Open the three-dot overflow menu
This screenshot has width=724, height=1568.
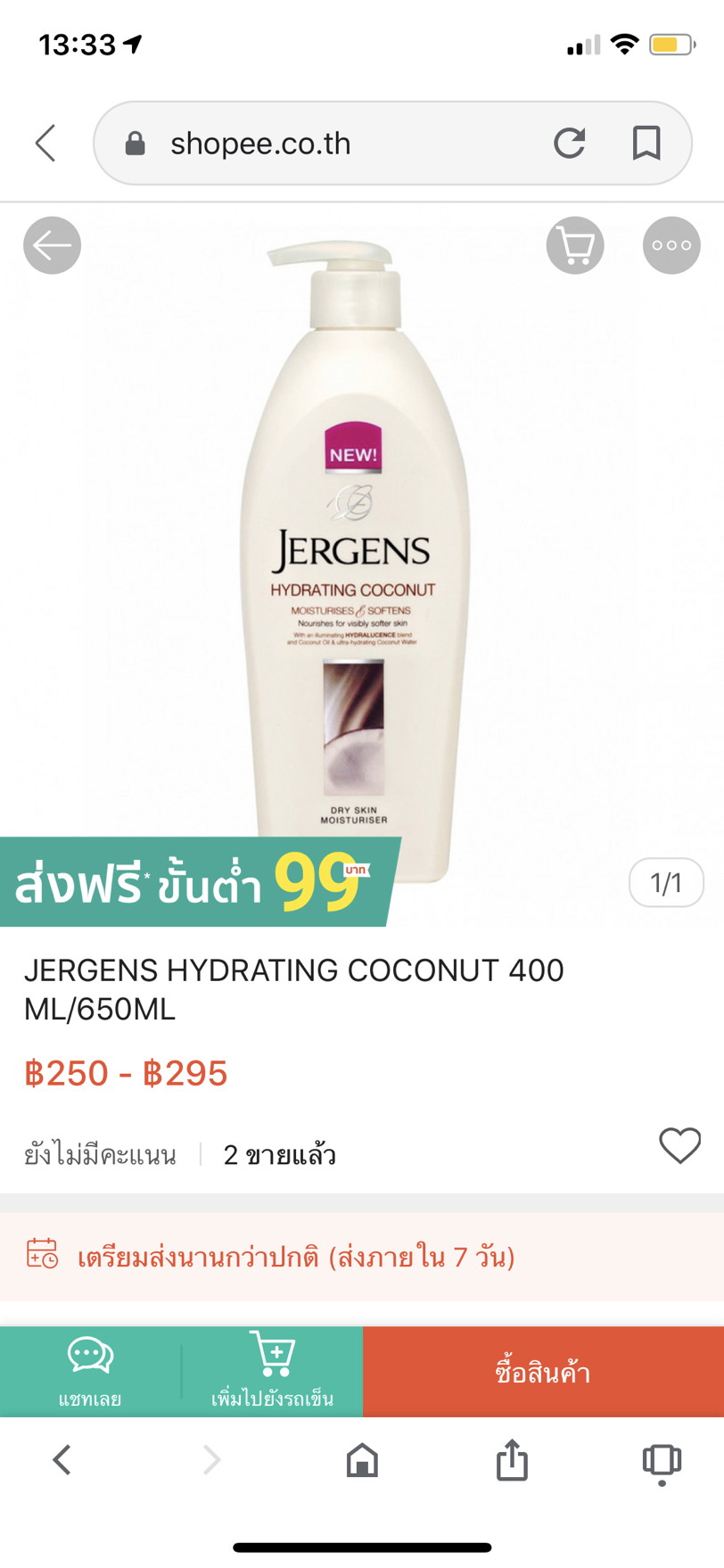coord(671,245)
